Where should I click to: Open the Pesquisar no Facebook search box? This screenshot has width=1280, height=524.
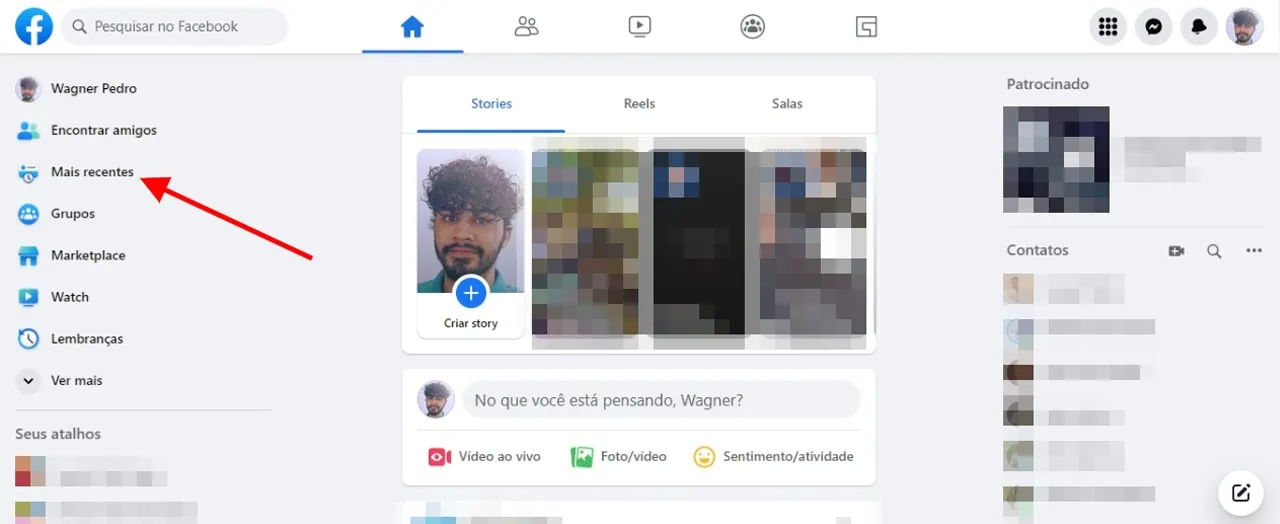coord(175,27)
